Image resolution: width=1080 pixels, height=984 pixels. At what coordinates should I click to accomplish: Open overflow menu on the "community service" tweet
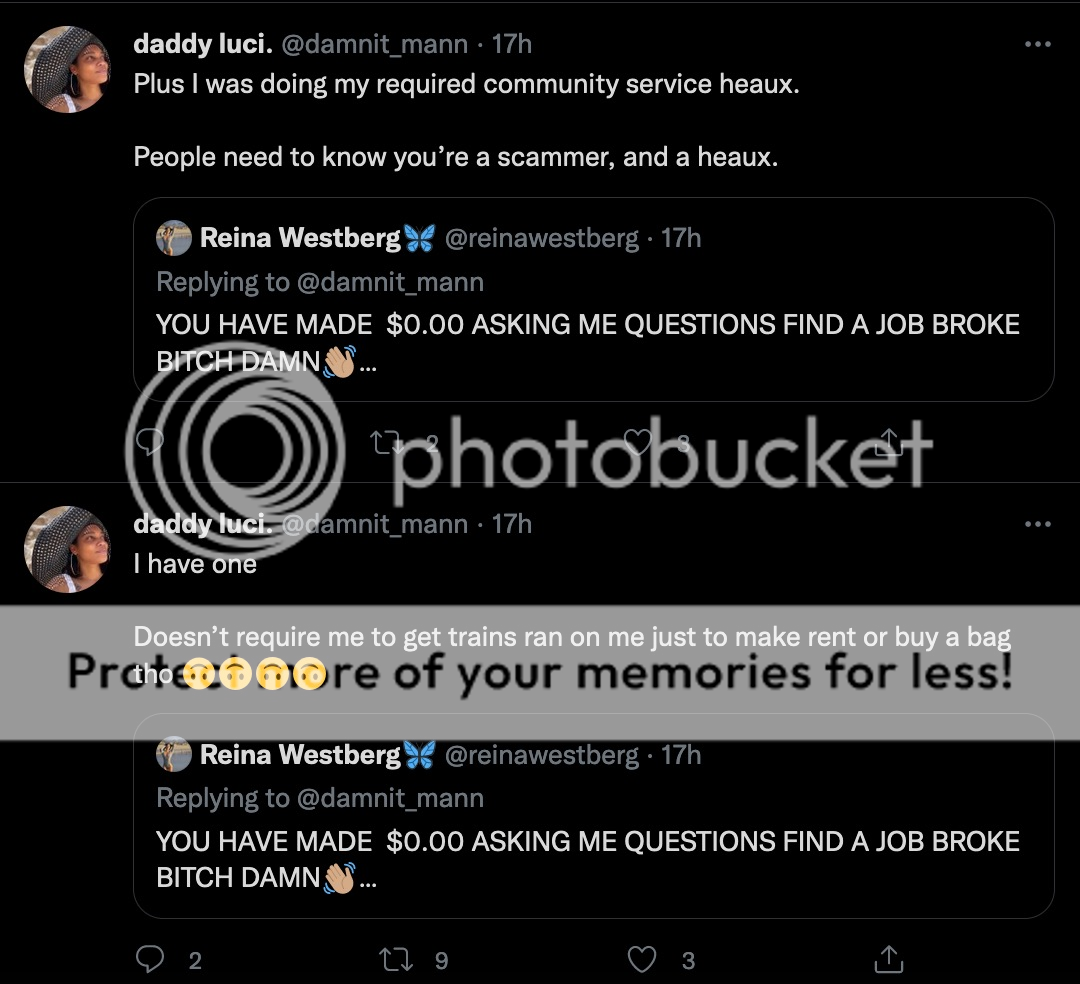(1037, 45)
